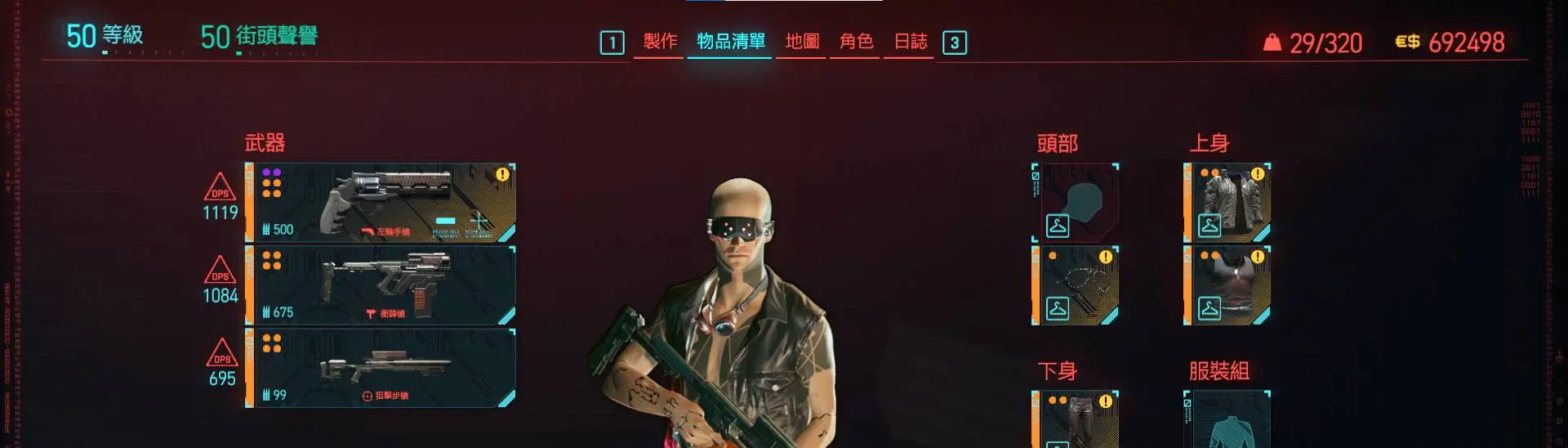Open the 頭部 face glasses slot

tap(1076, 285)
